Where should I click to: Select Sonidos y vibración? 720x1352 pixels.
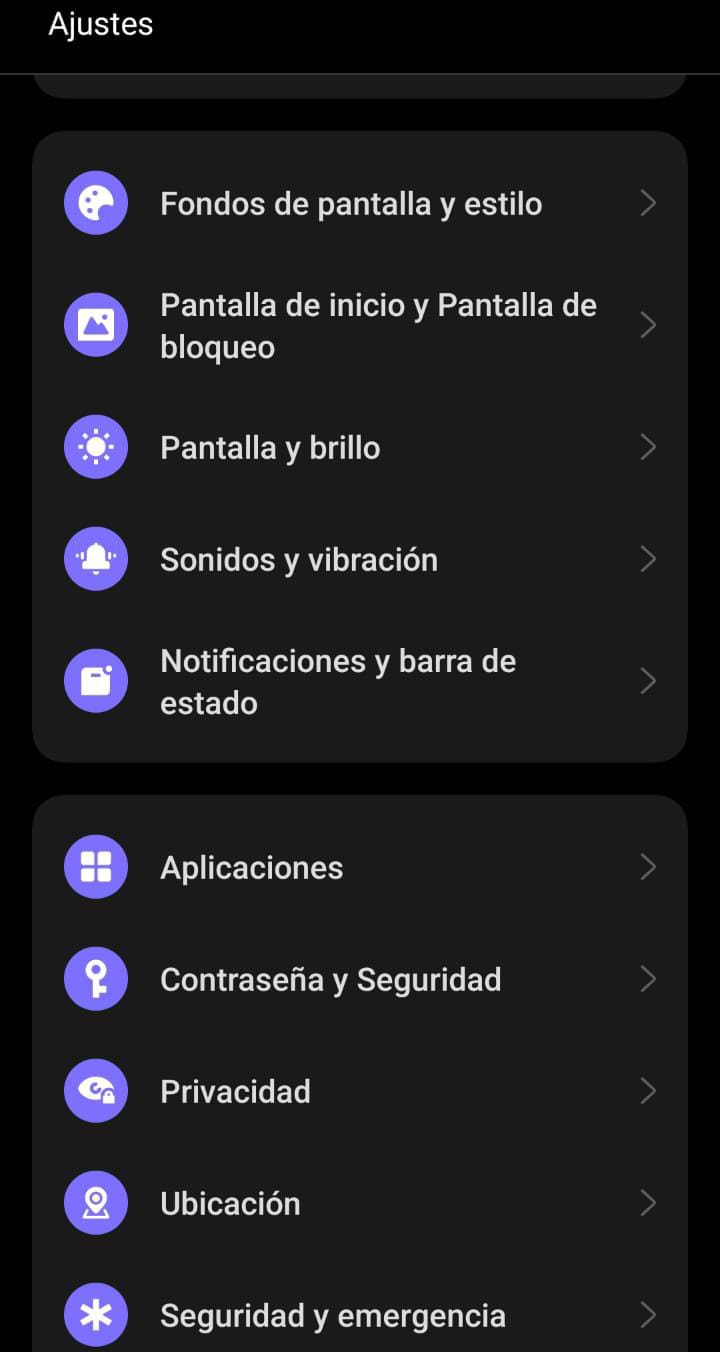pos(299,560)
